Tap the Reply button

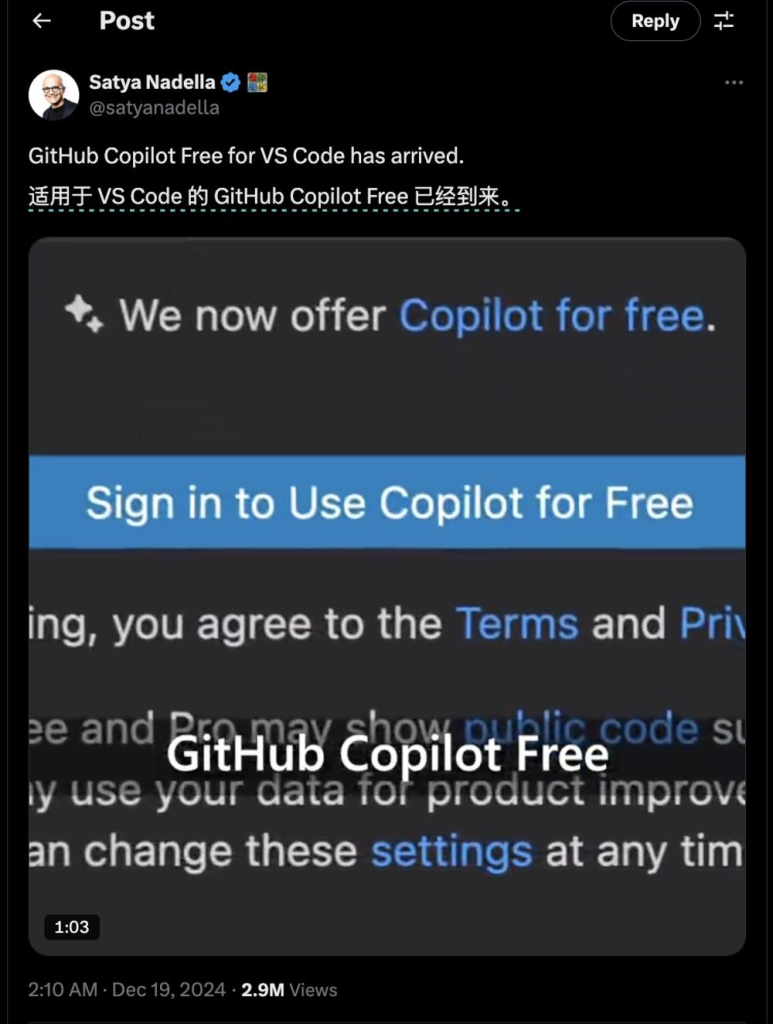click(655, 21)
